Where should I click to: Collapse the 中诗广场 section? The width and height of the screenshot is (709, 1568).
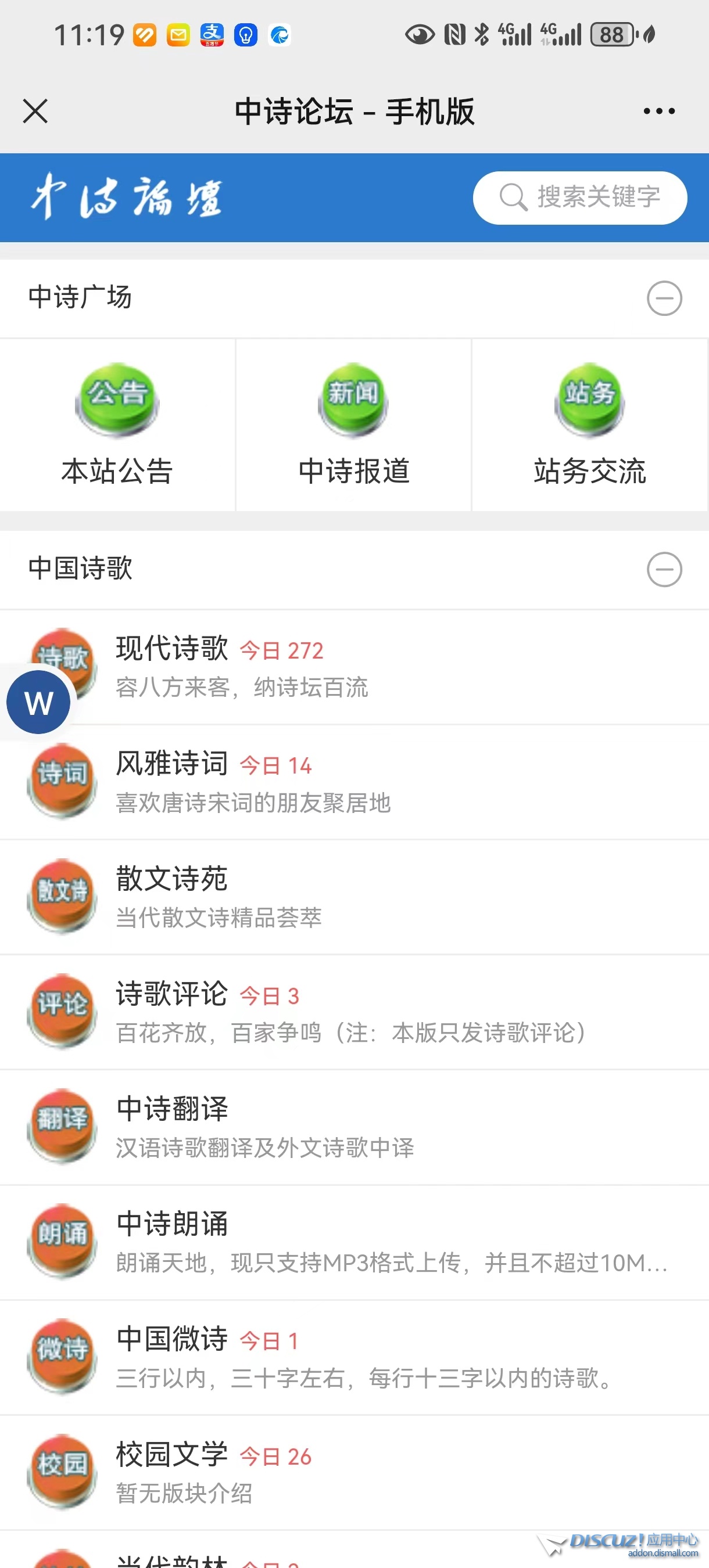664,299
